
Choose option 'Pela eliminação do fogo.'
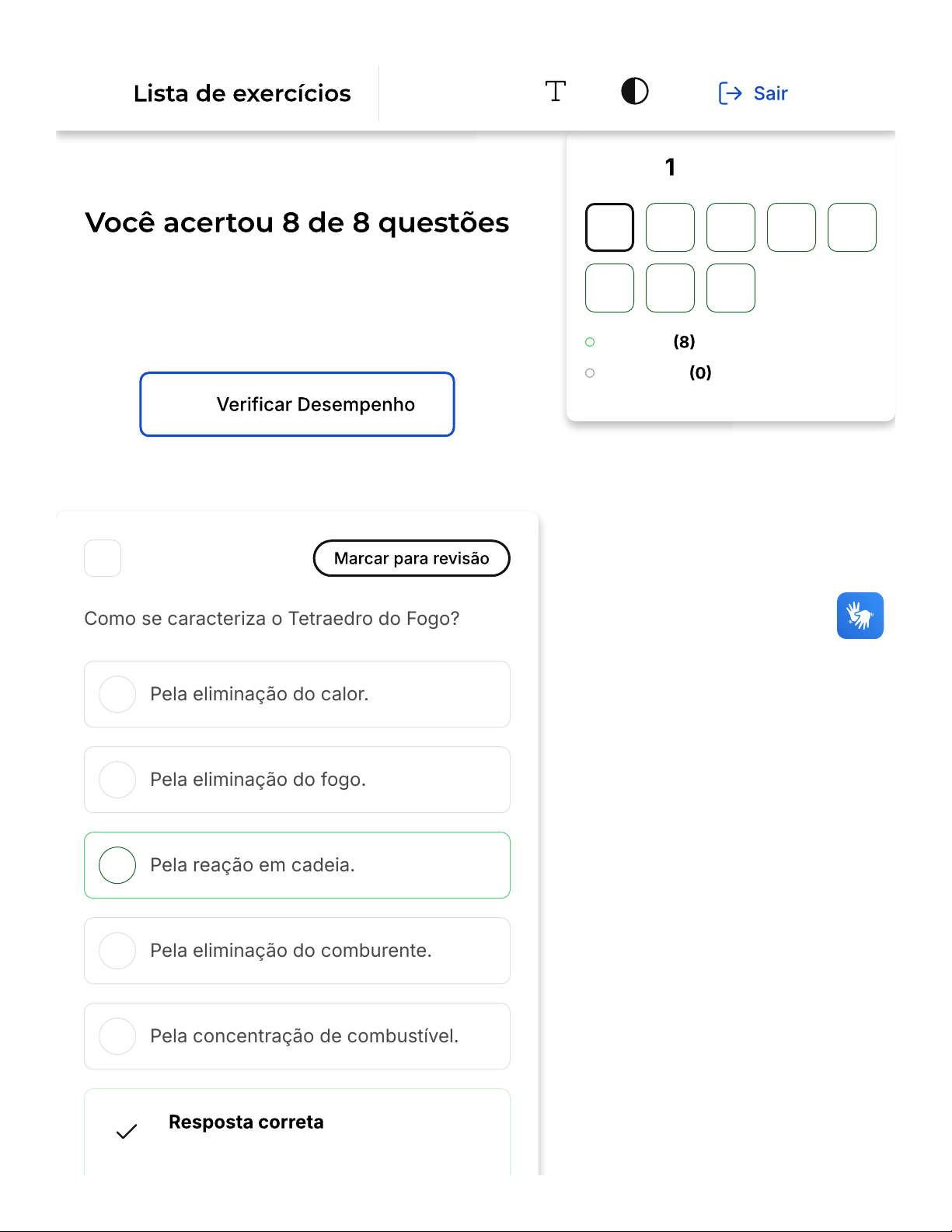(x=297, y=780)
